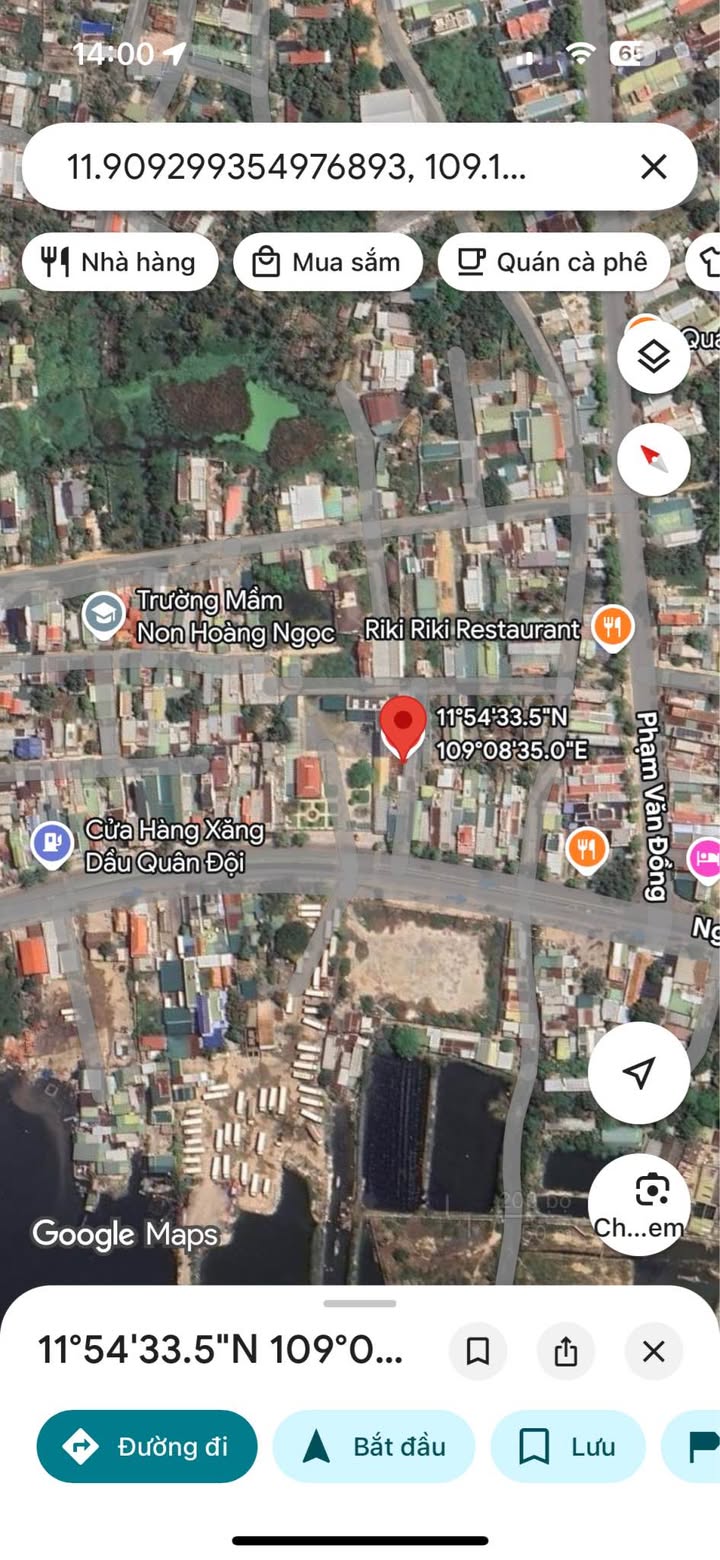Open Trường Mầm Non Hoàng Ngọc marker
This screenshot has height=1560, width=720.
coord(102,615)
